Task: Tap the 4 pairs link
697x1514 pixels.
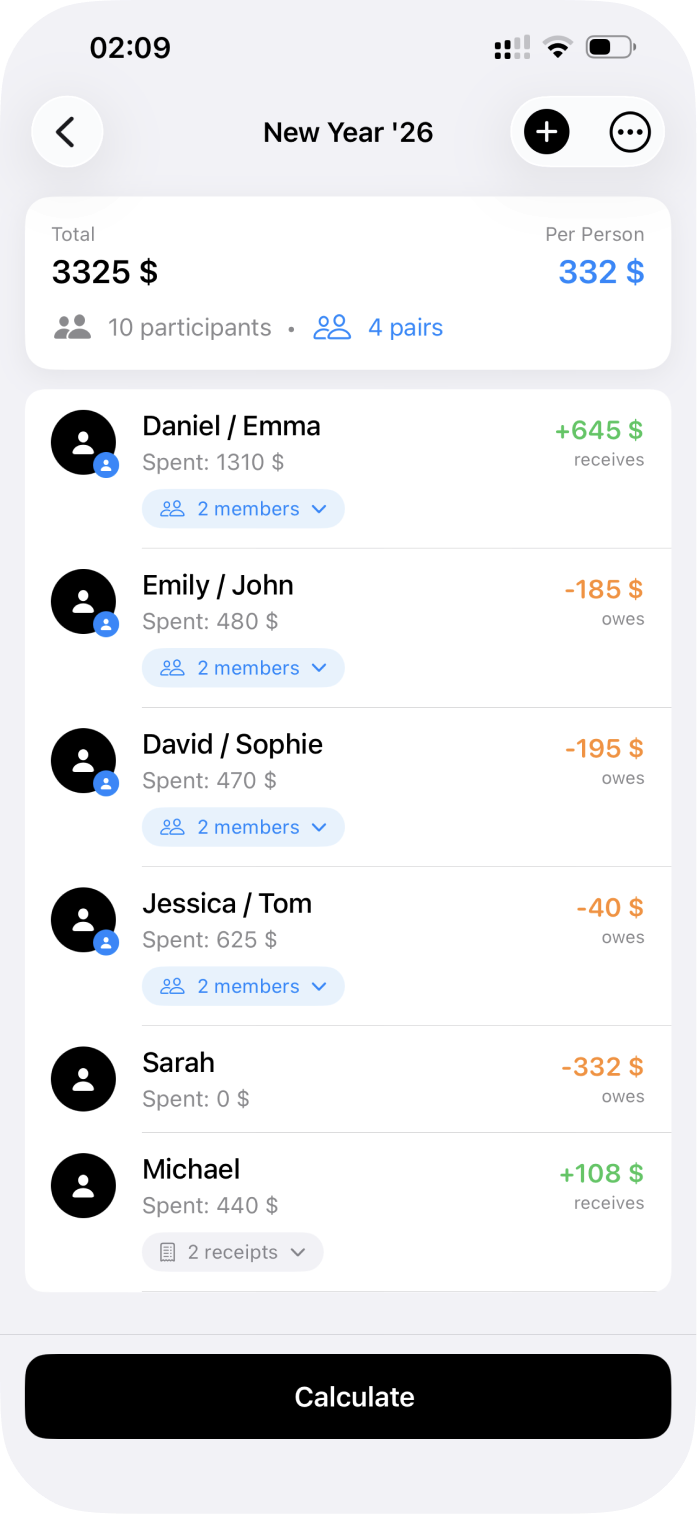Action: pos(379,328)
